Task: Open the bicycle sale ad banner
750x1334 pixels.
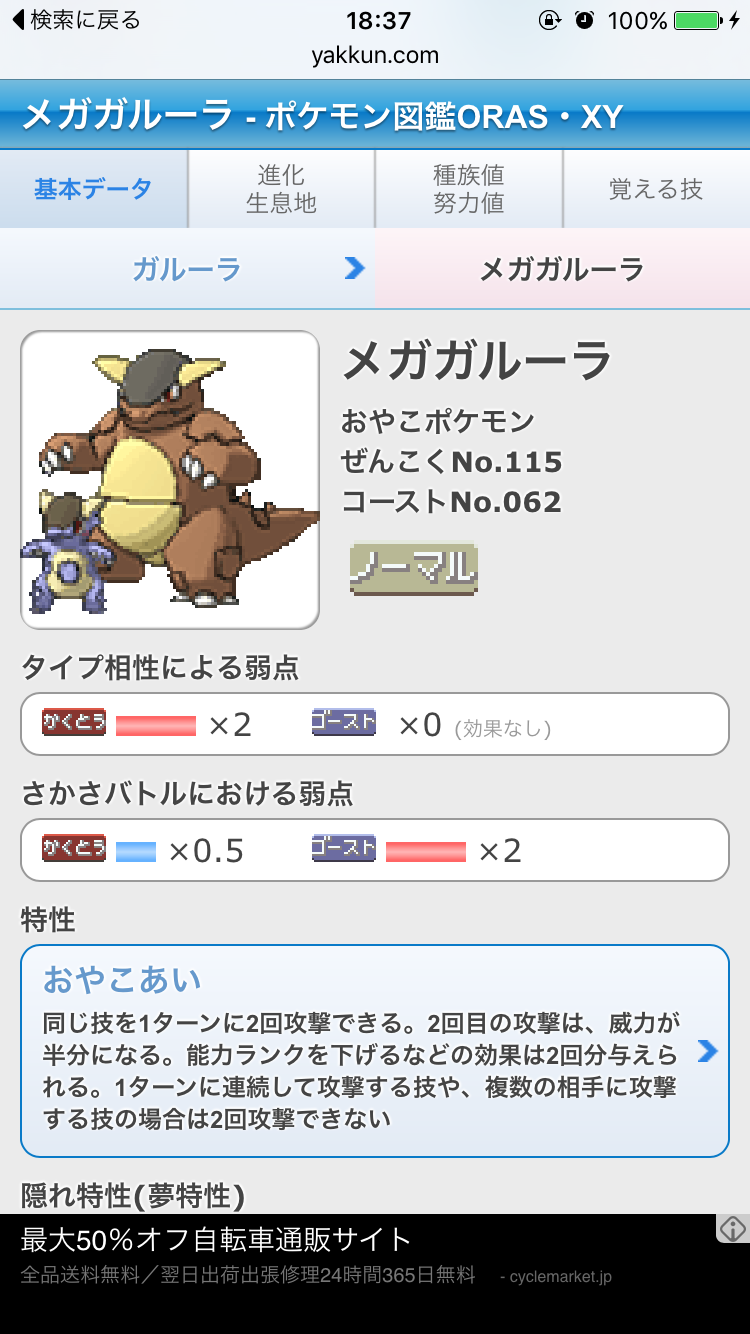Action: (x=375, y=1257)
